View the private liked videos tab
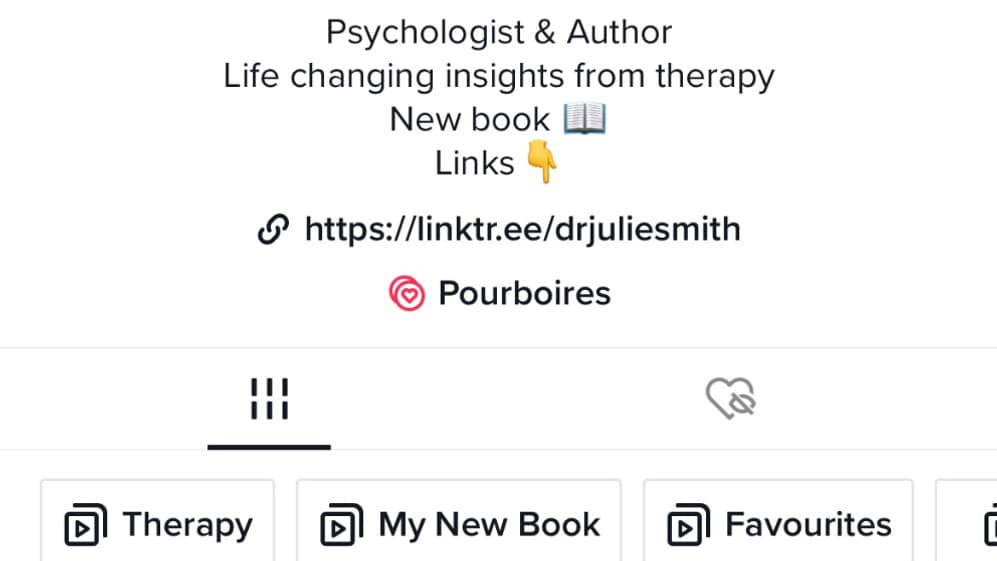The height and width of the screenshot is (561, 997). (x=730, y=399)
